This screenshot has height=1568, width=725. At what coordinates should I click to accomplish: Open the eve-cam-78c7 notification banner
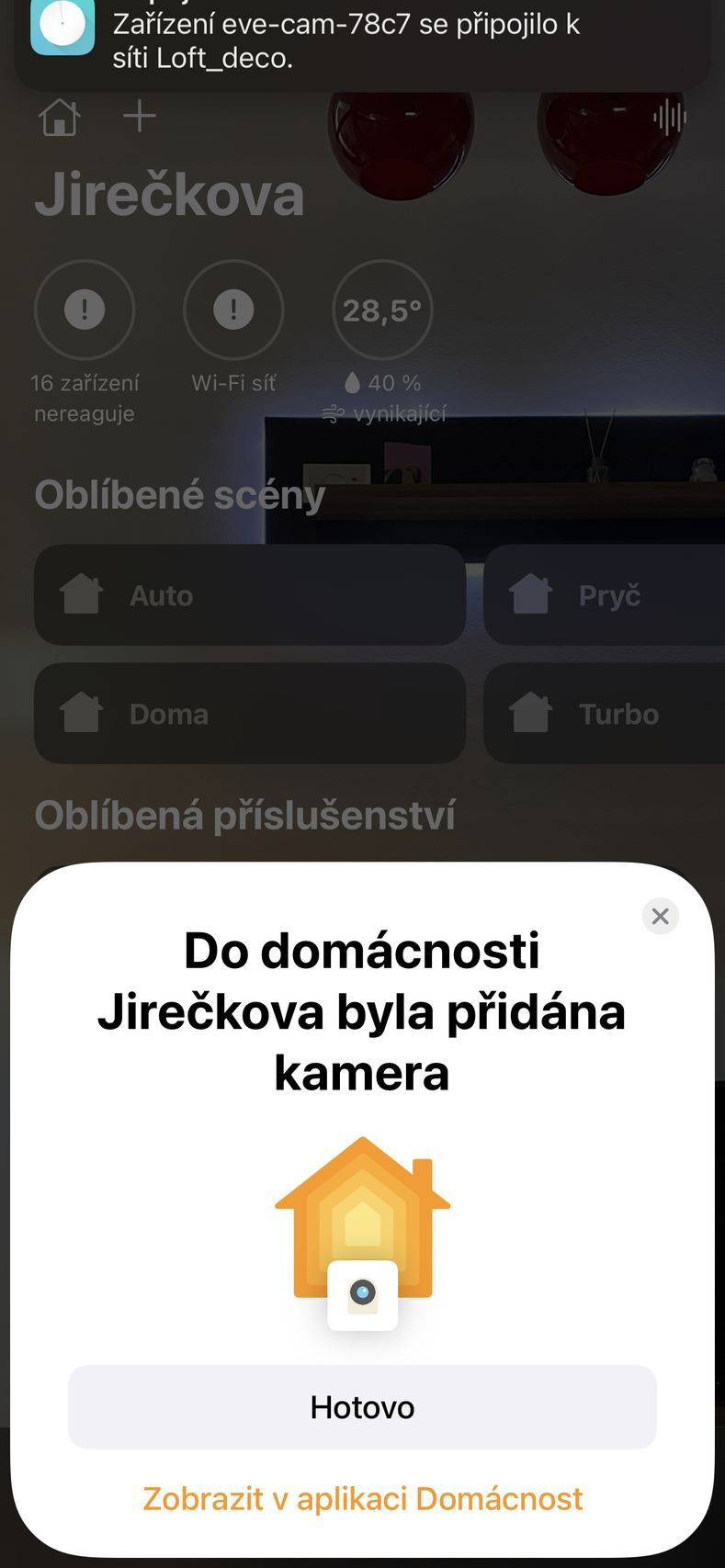tap(362, 41)
